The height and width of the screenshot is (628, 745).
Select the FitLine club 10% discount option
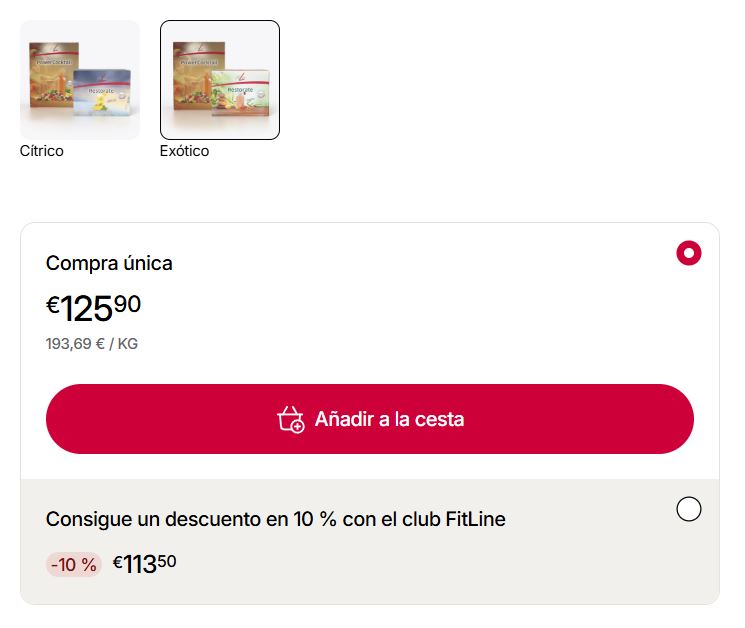pos(688,509)
